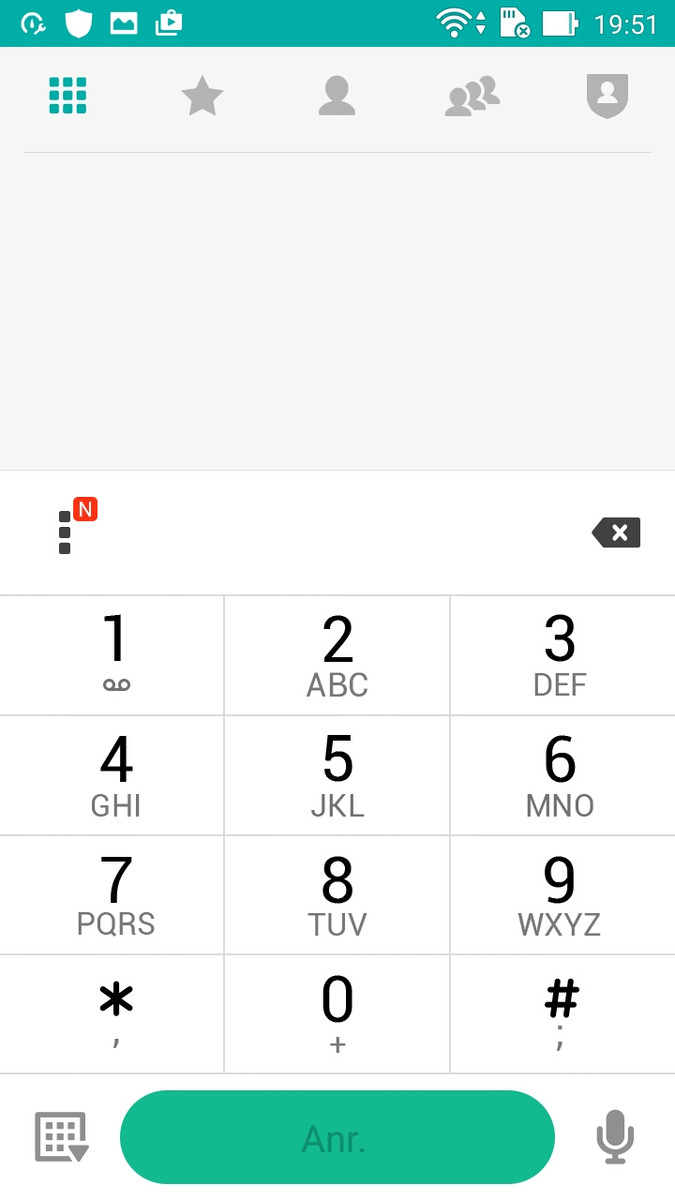Open the favorites star tab
The height and width of the screenshot is (1200, 675).
tap(202, 97)
